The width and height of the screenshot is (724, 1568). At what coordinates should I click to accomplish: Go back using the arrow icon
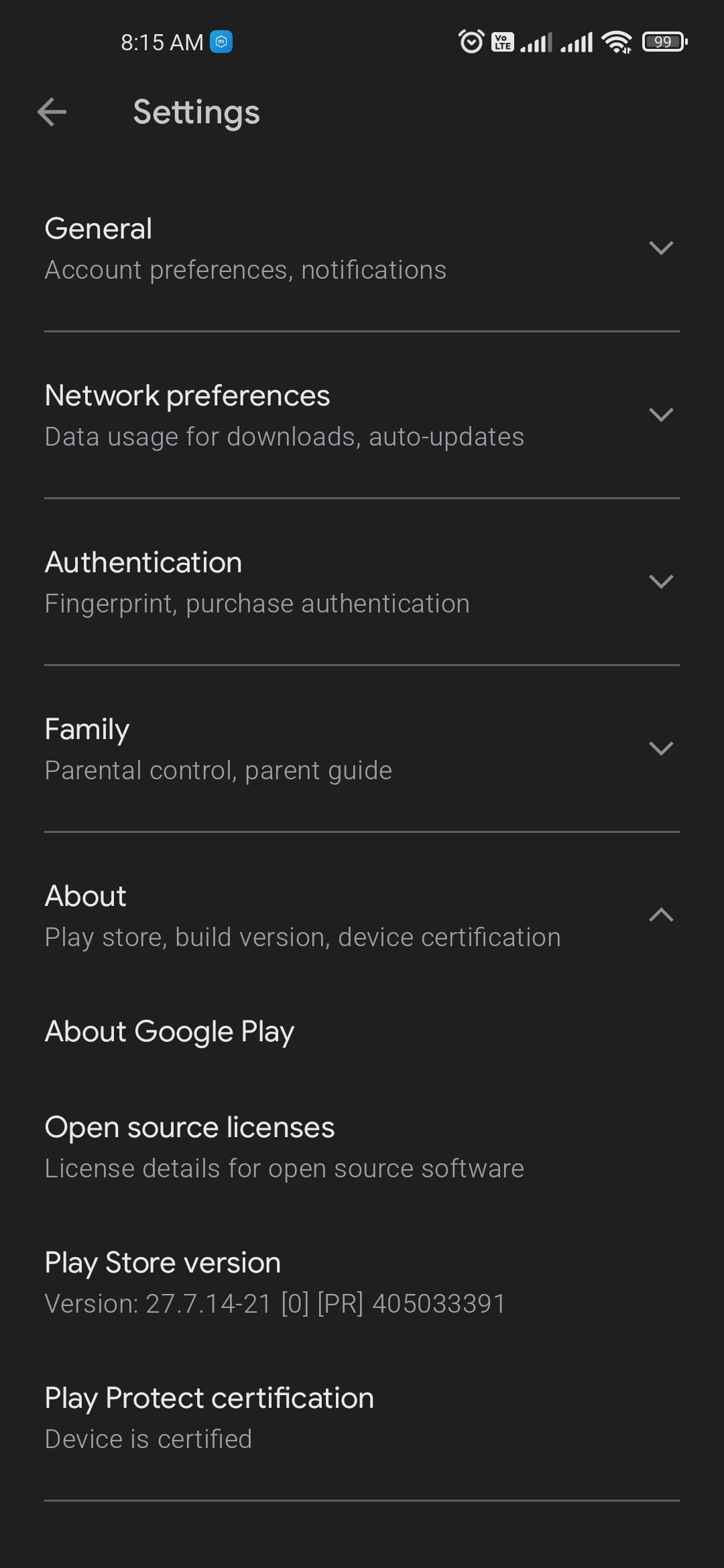52,112
